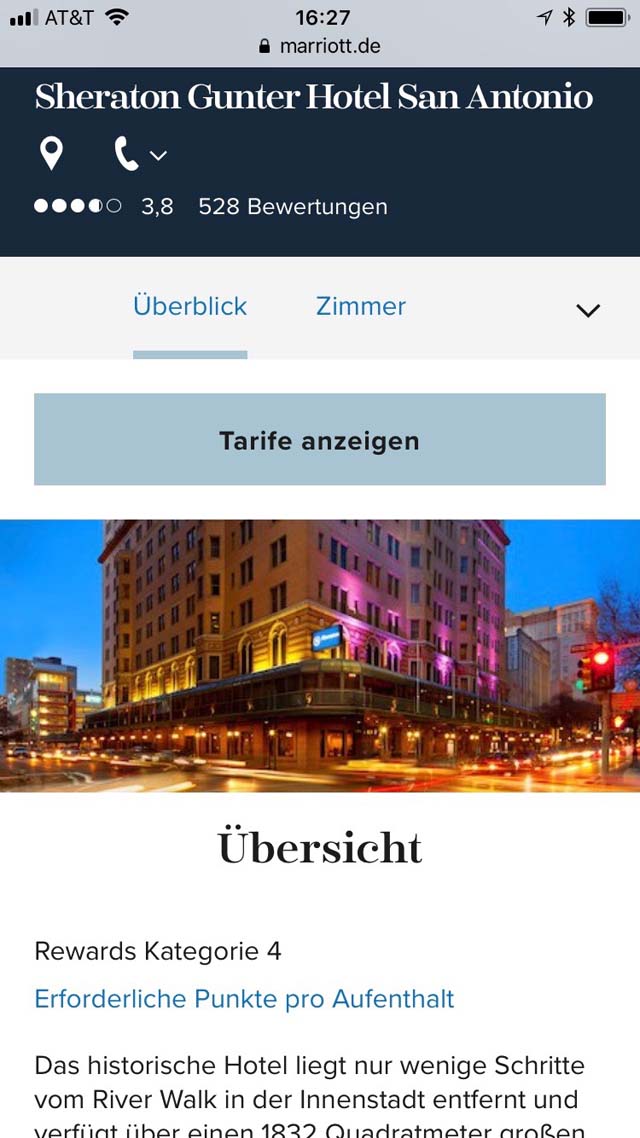Open the hotel exterior photo

click(320, 656)
